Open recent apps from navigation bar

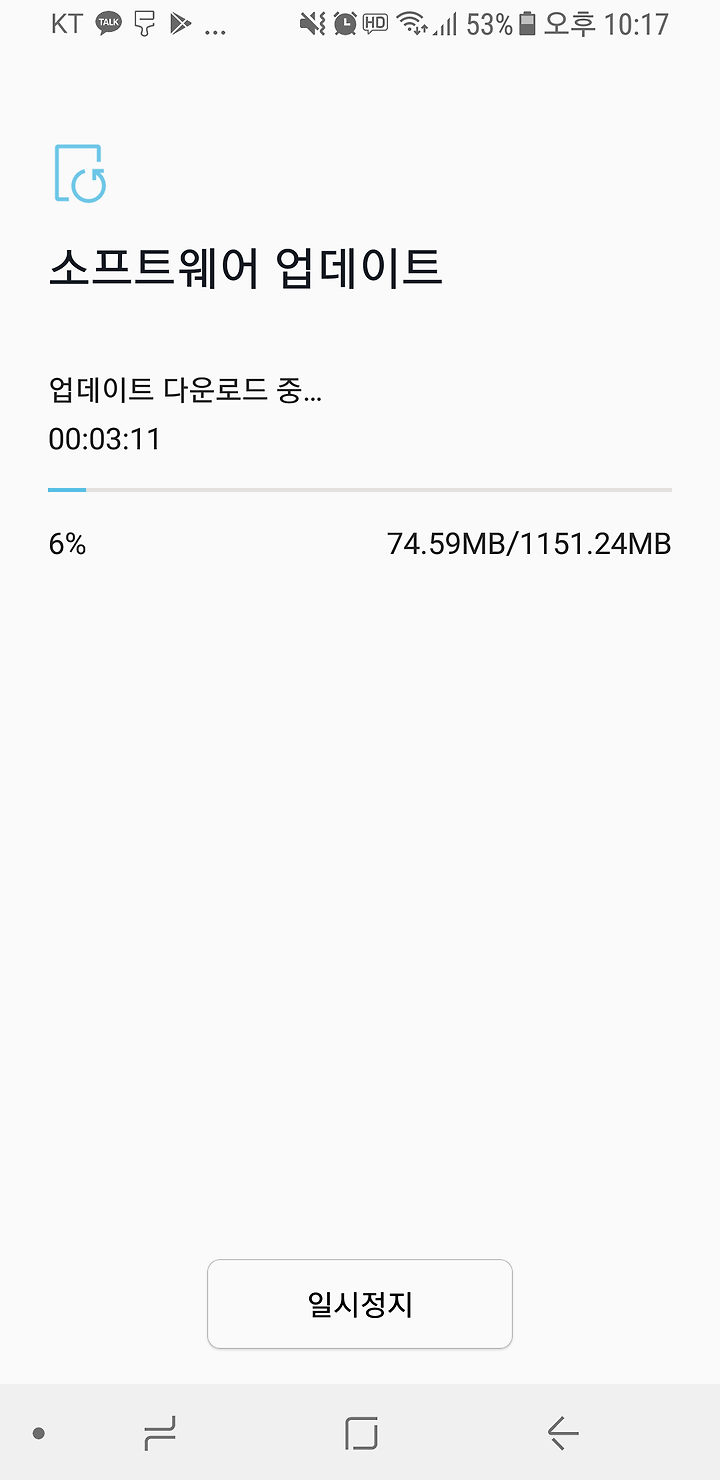[160, 1433]
